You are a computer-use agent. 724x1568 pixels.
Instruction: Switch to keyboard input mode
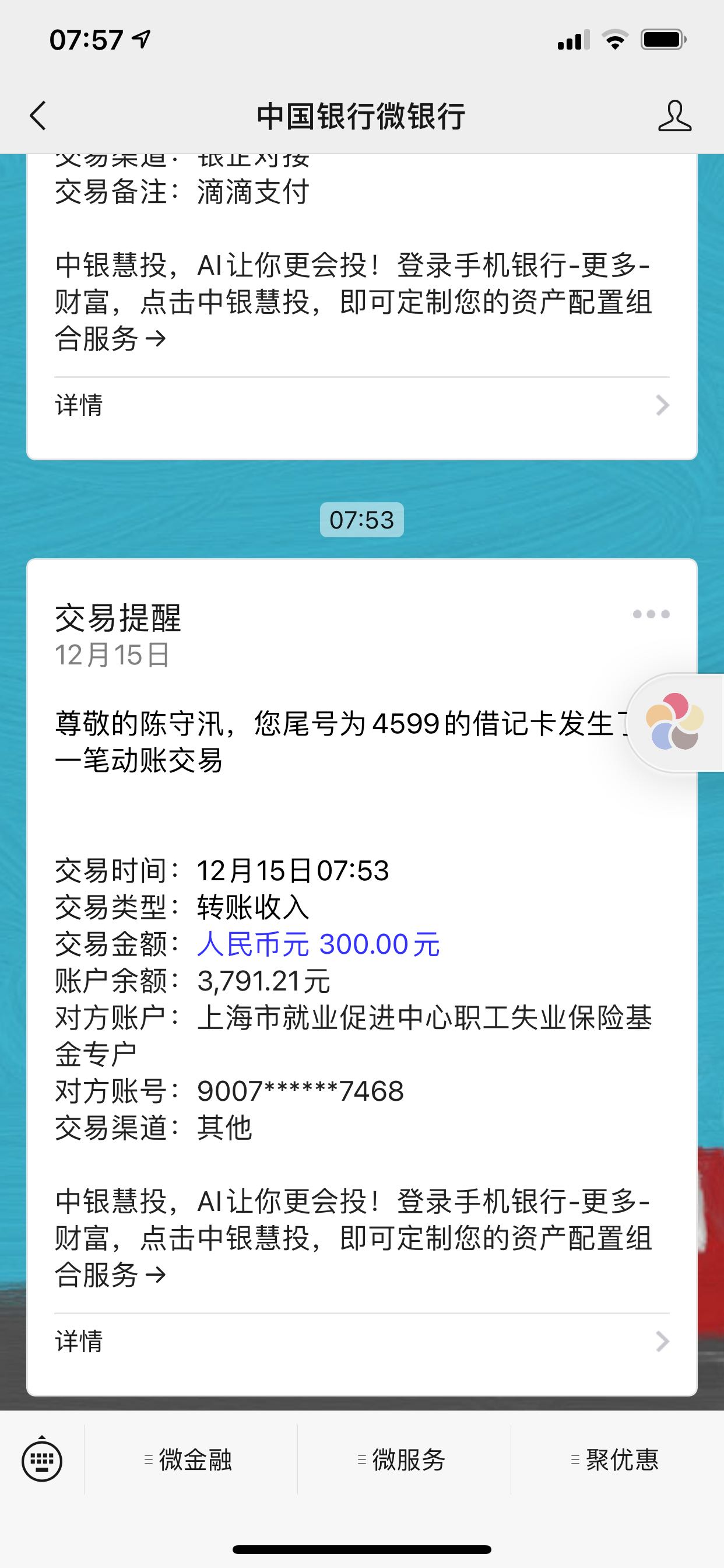tap(41, 1459)
